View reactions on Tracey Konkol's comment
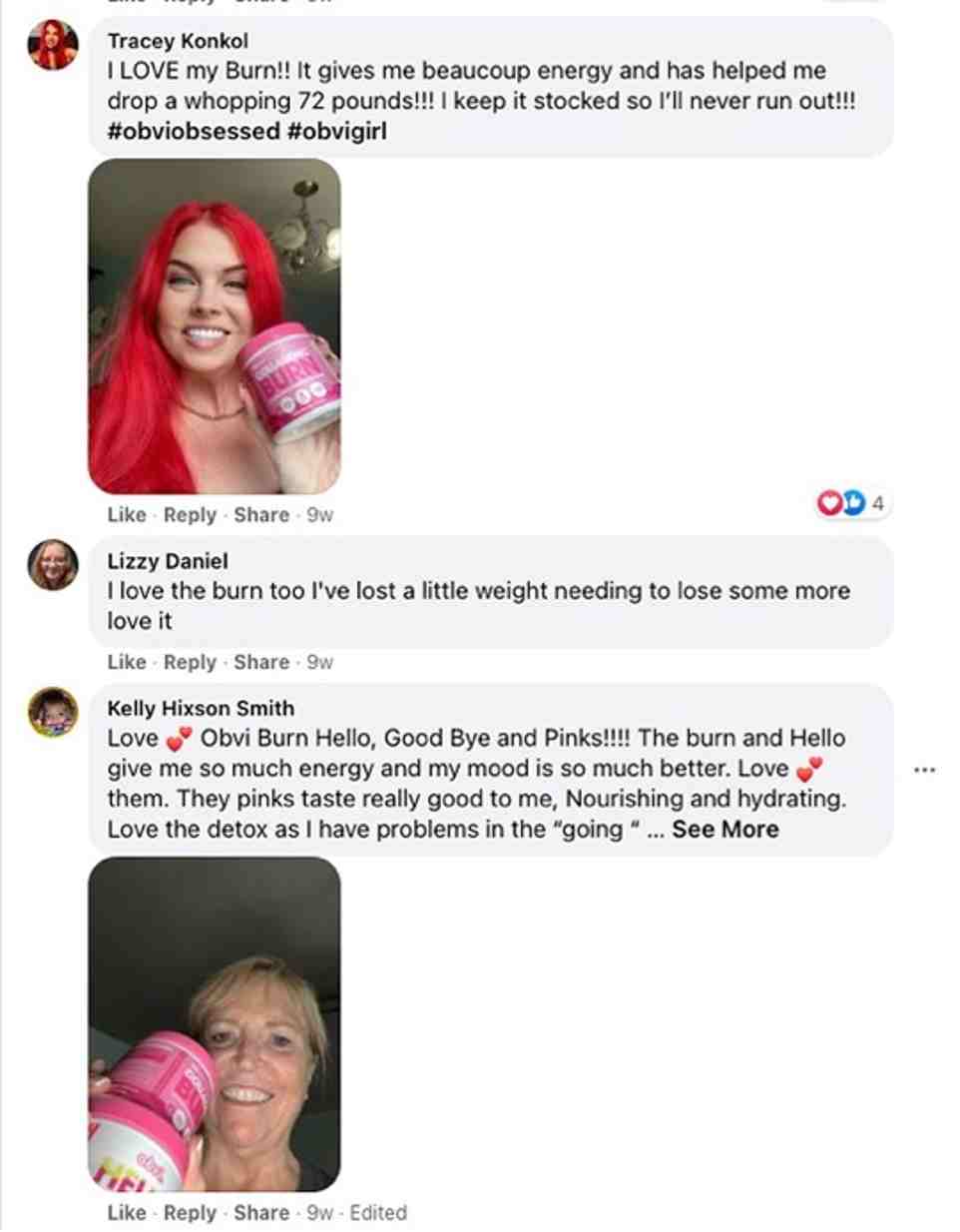 [851, 503]
